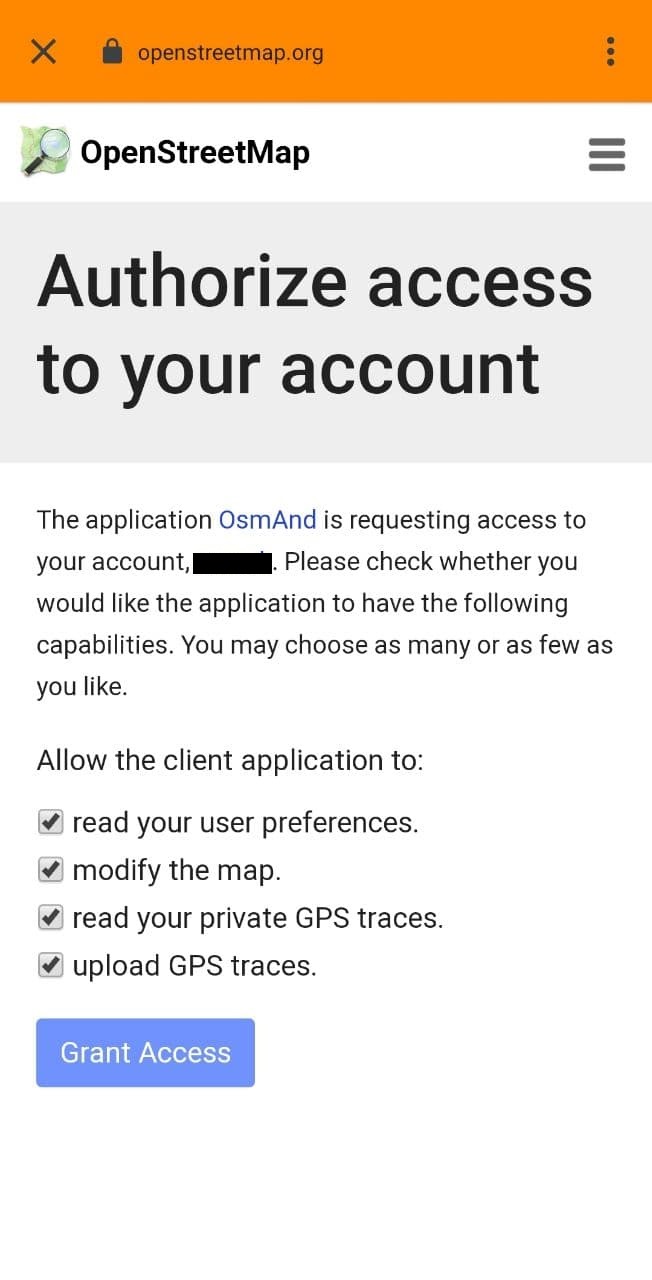
Task: Uncheck upload GPS traces permission
Action: [x=51, y=966]
